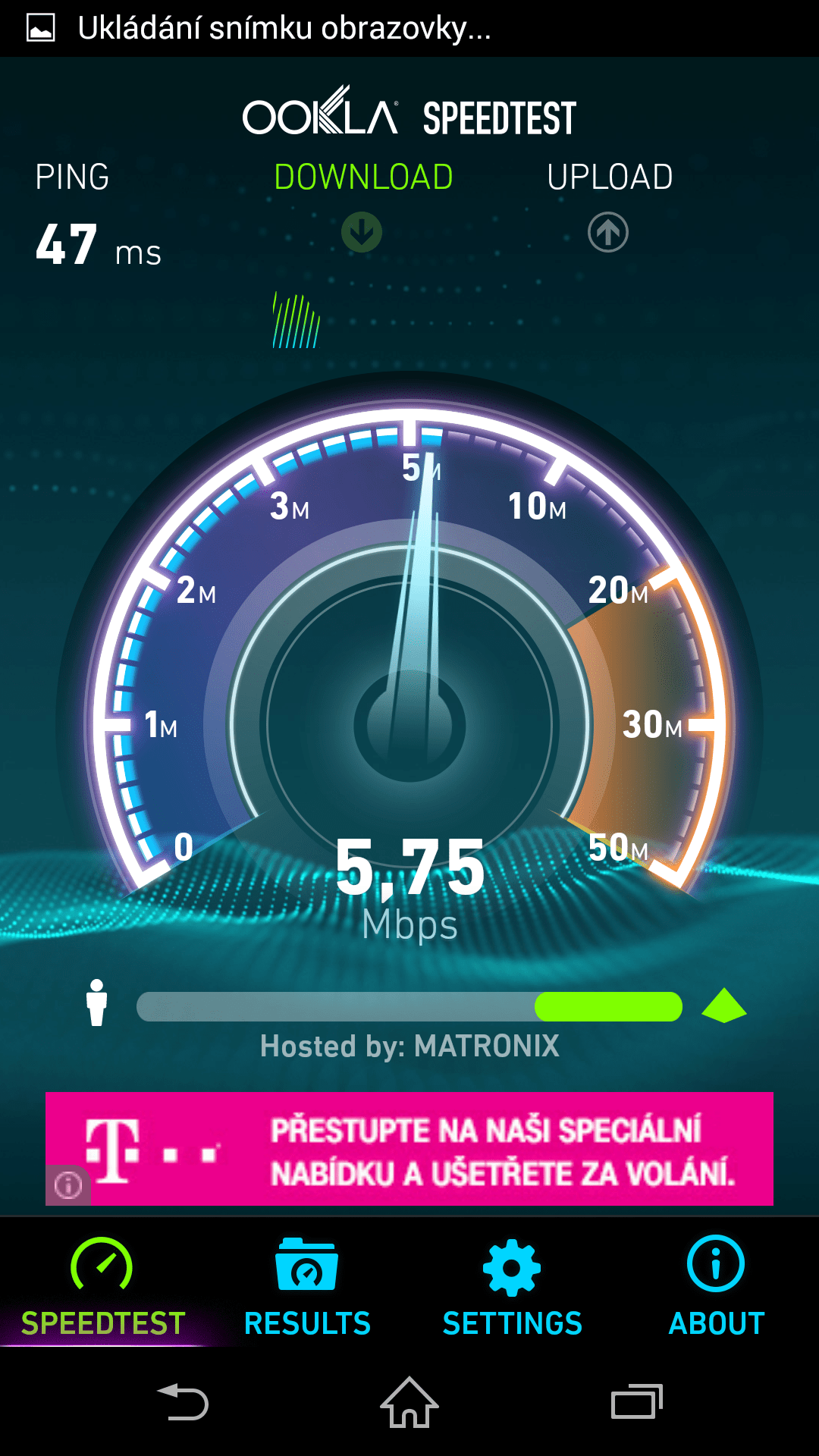Go to the About tab

[x=716, y=1287]
